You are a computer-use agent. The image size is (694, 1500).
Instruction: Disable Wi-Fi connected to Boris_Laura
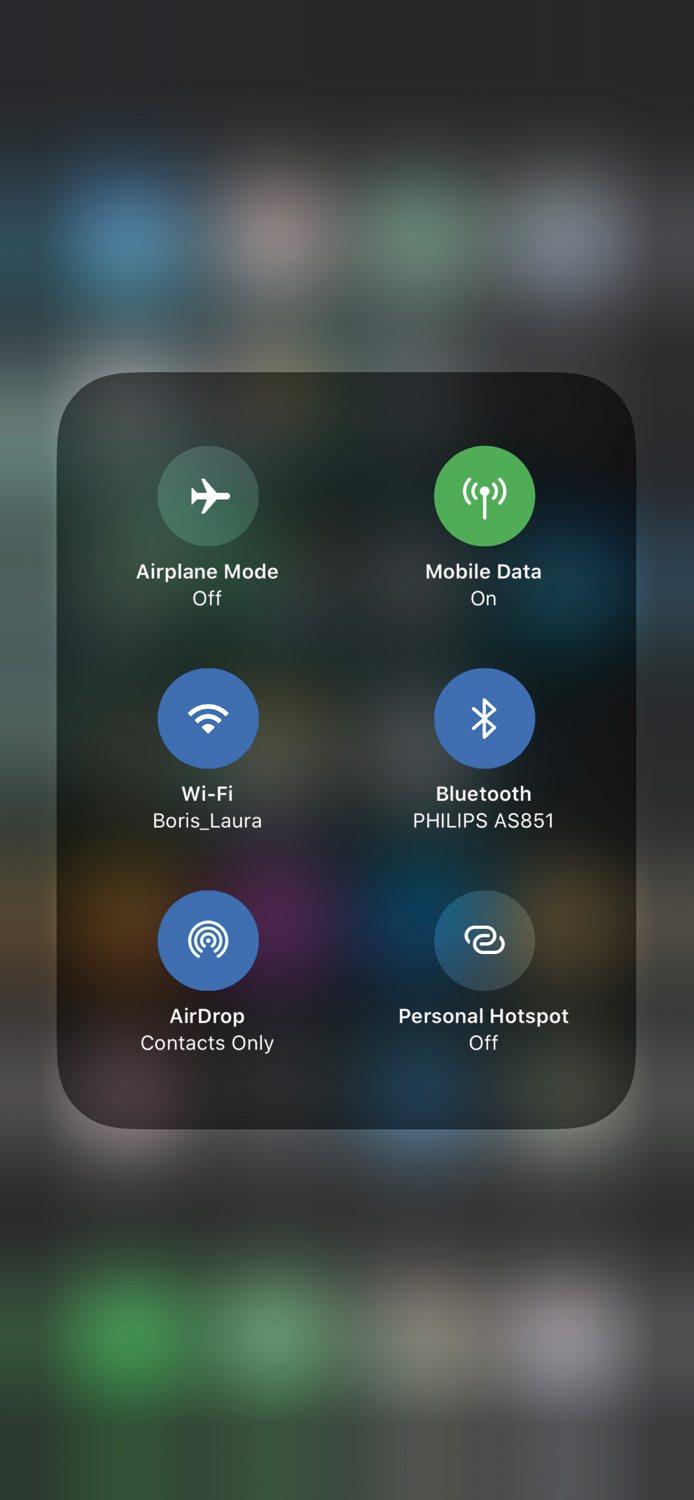click(x=208, y=718)
